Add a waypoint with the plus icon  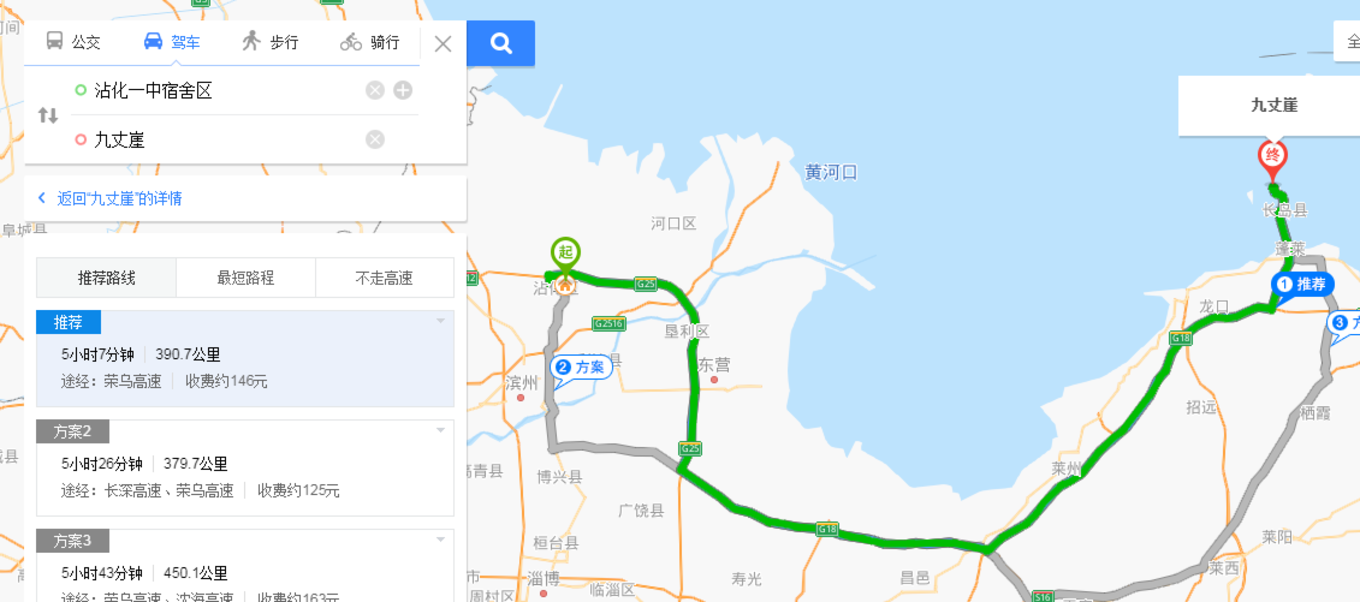[403, 91]
